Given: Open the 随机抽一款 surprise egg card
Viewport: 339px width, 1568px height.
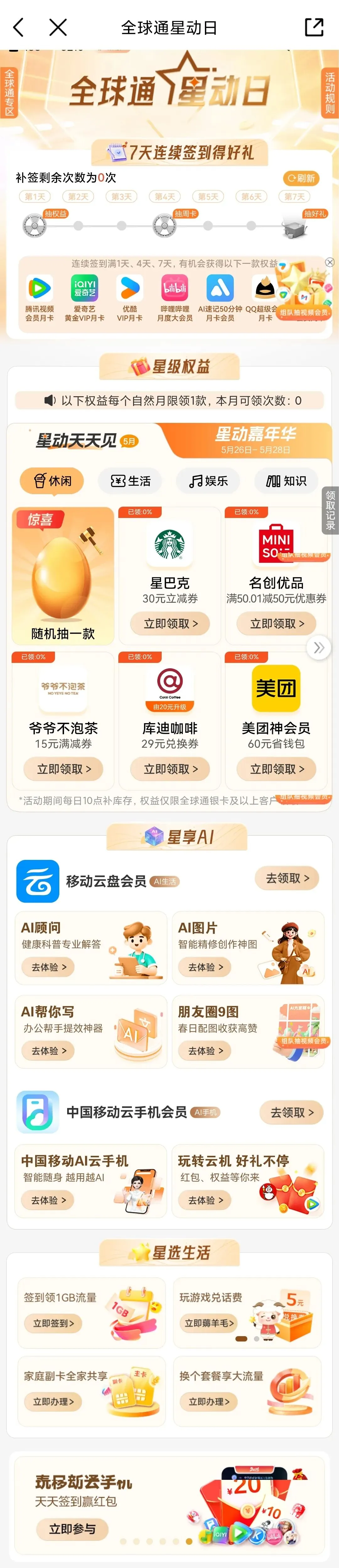Looking at the screenshot, I should pos(63,575).
